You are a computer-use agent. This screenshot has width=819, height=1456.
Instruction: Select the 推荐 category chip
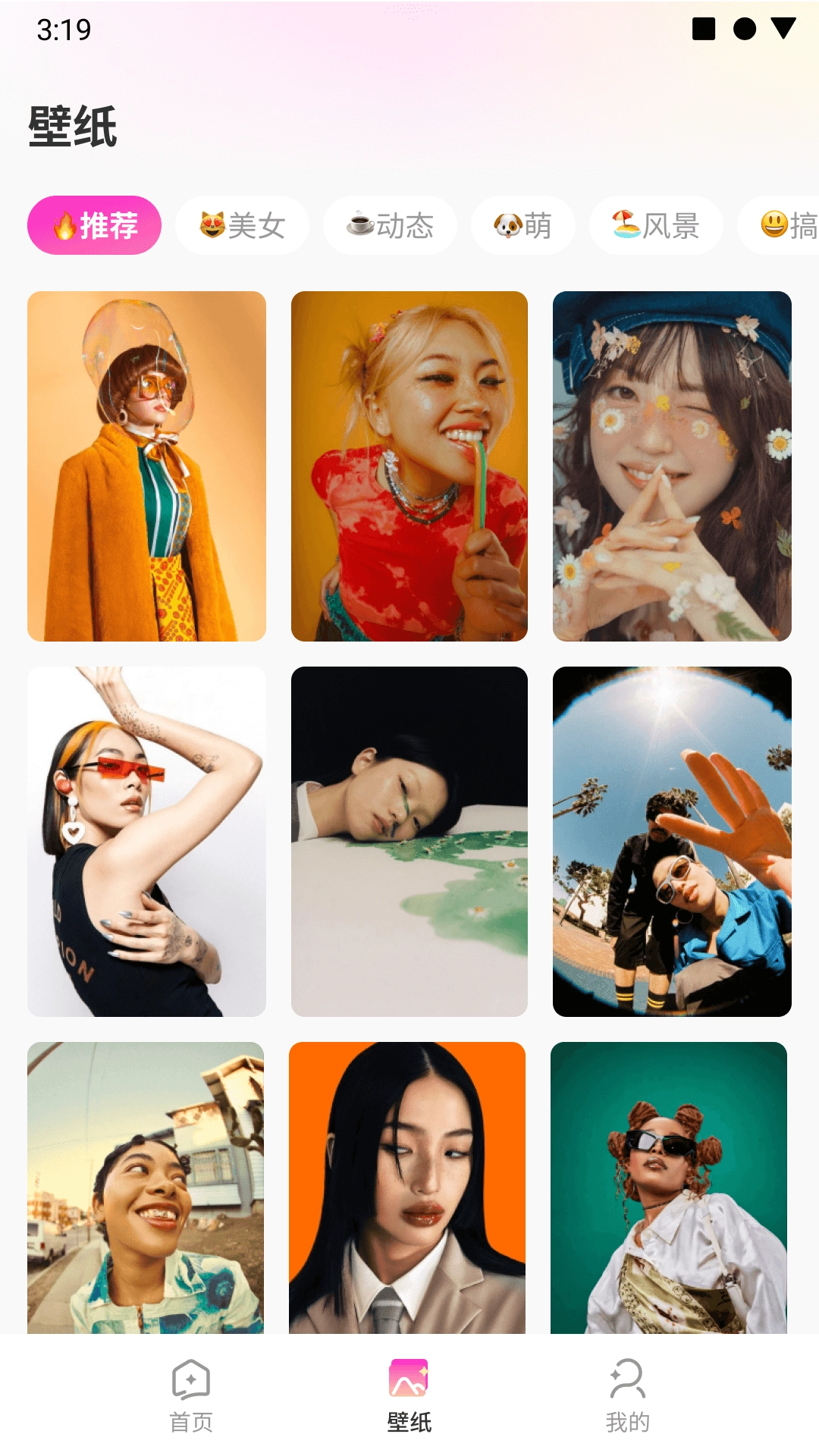94,225
